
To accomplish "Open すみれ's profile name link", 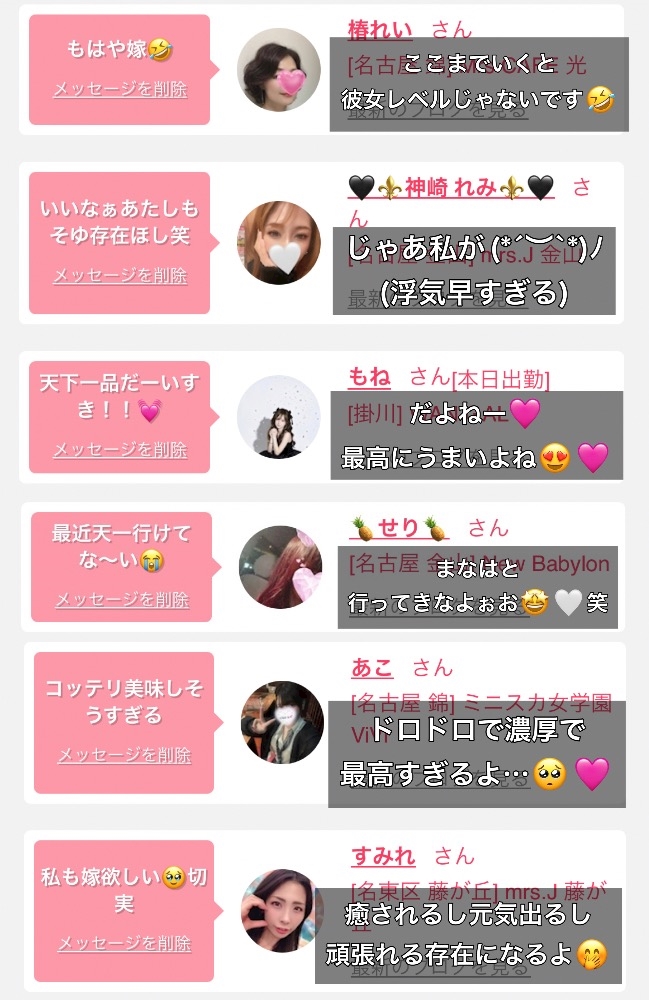I will 383,855.
